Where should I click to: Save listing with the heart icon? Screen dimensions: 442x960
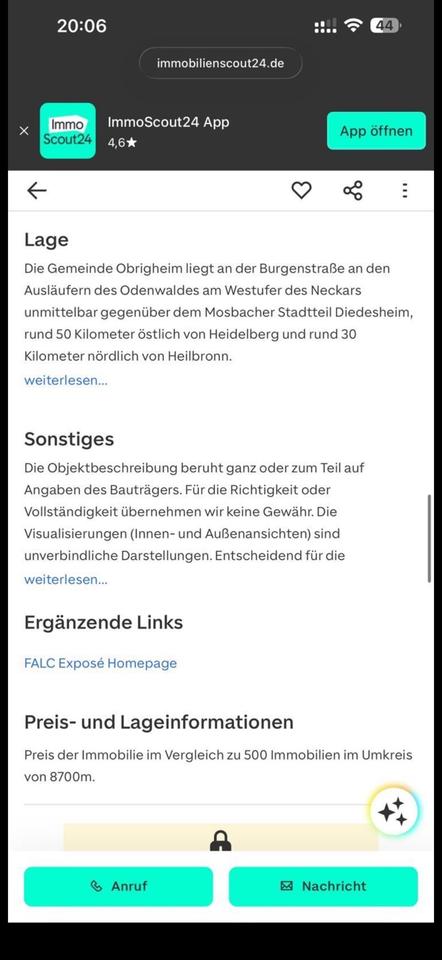tap(301, 191)
